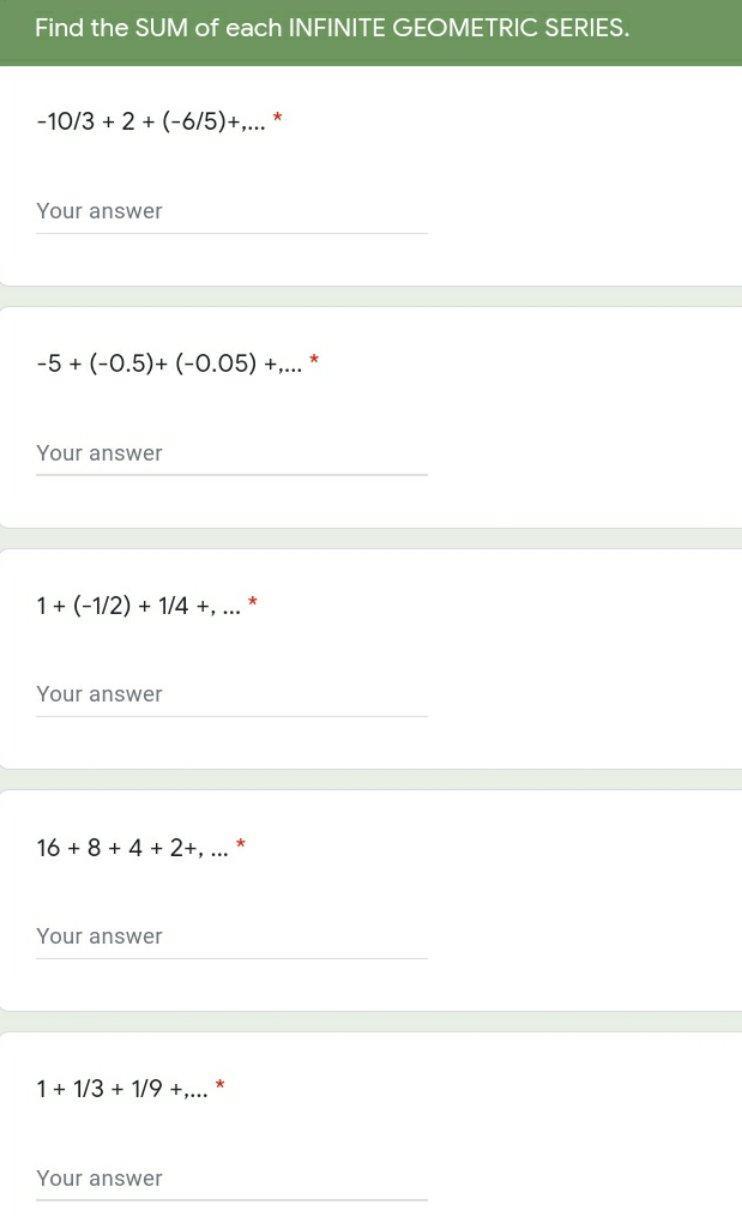
Task: Tap the answer field for 1 + 1/3 series
Action: point(231,1179)
